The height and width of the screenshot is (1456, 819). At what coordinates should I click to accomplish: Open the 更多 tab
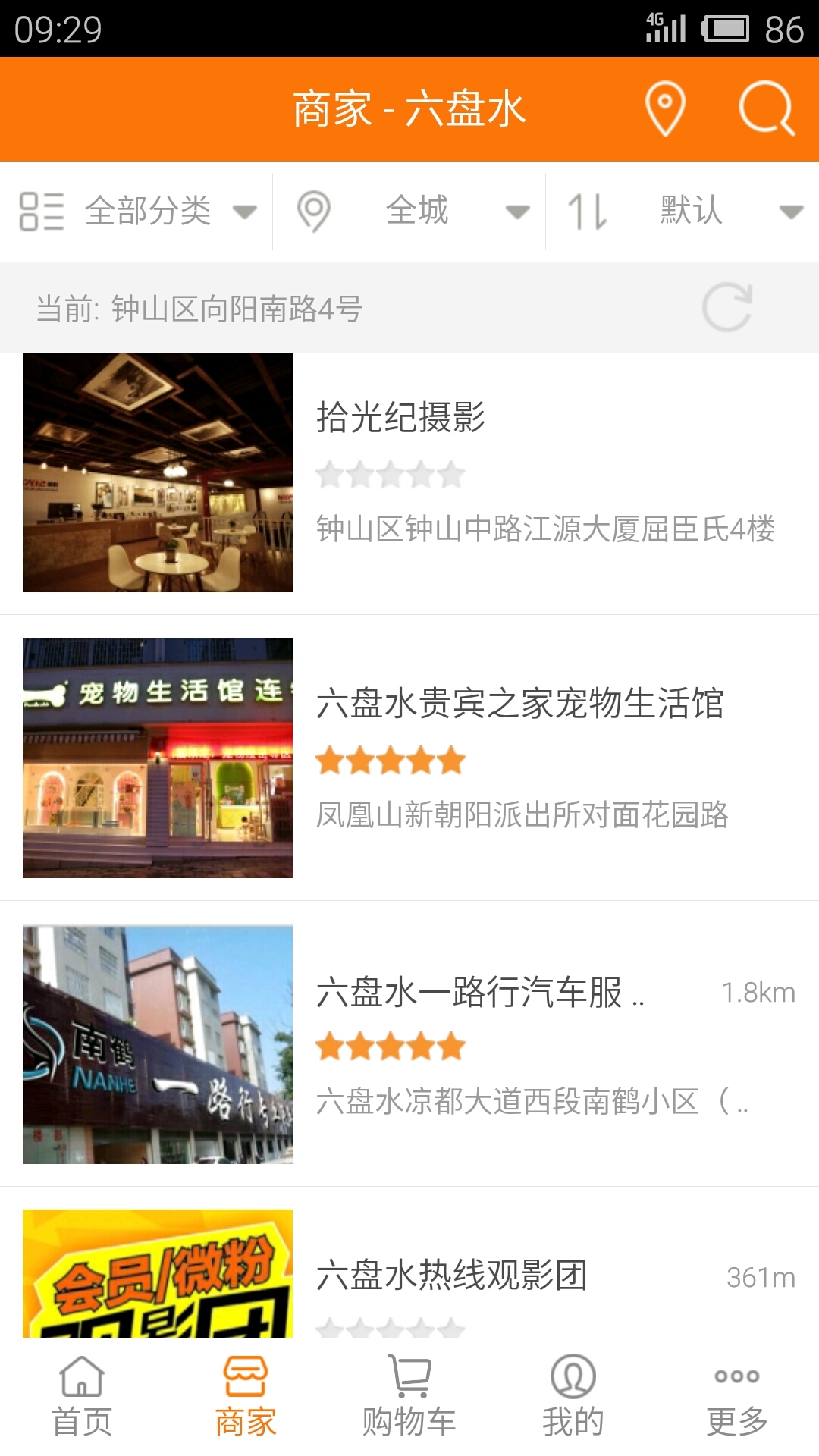737,1397
